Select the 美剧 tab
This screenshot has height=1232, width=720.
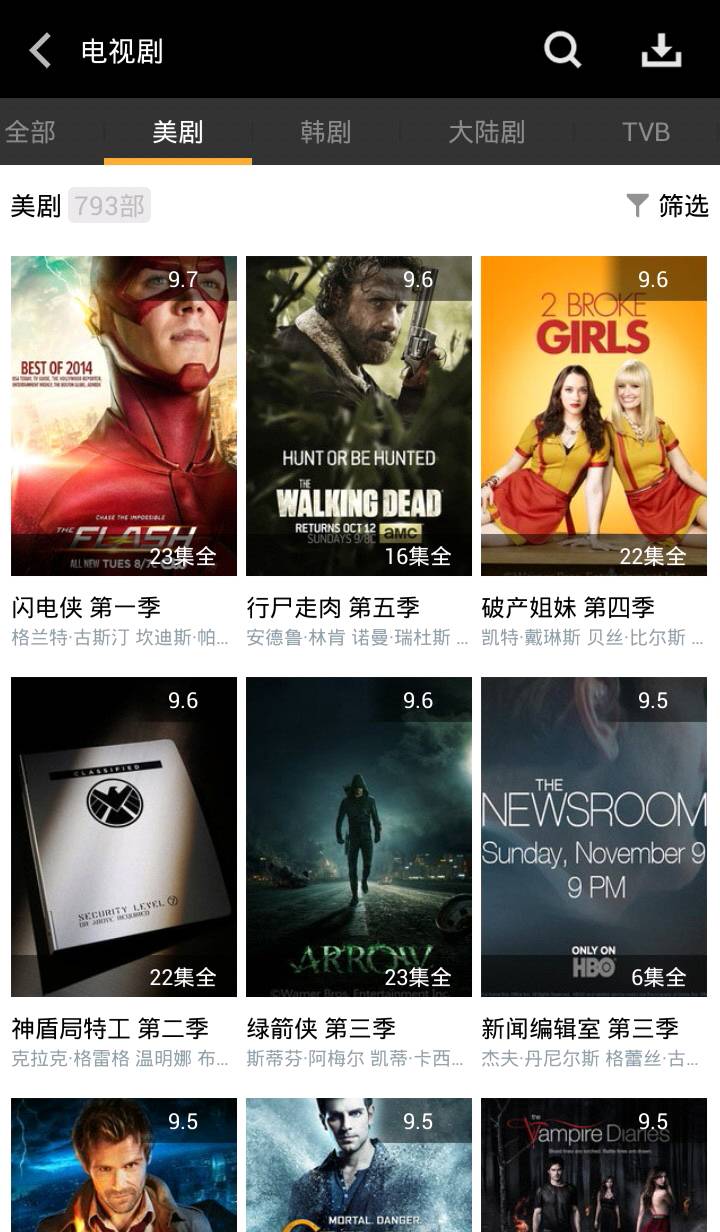point(178,131)
